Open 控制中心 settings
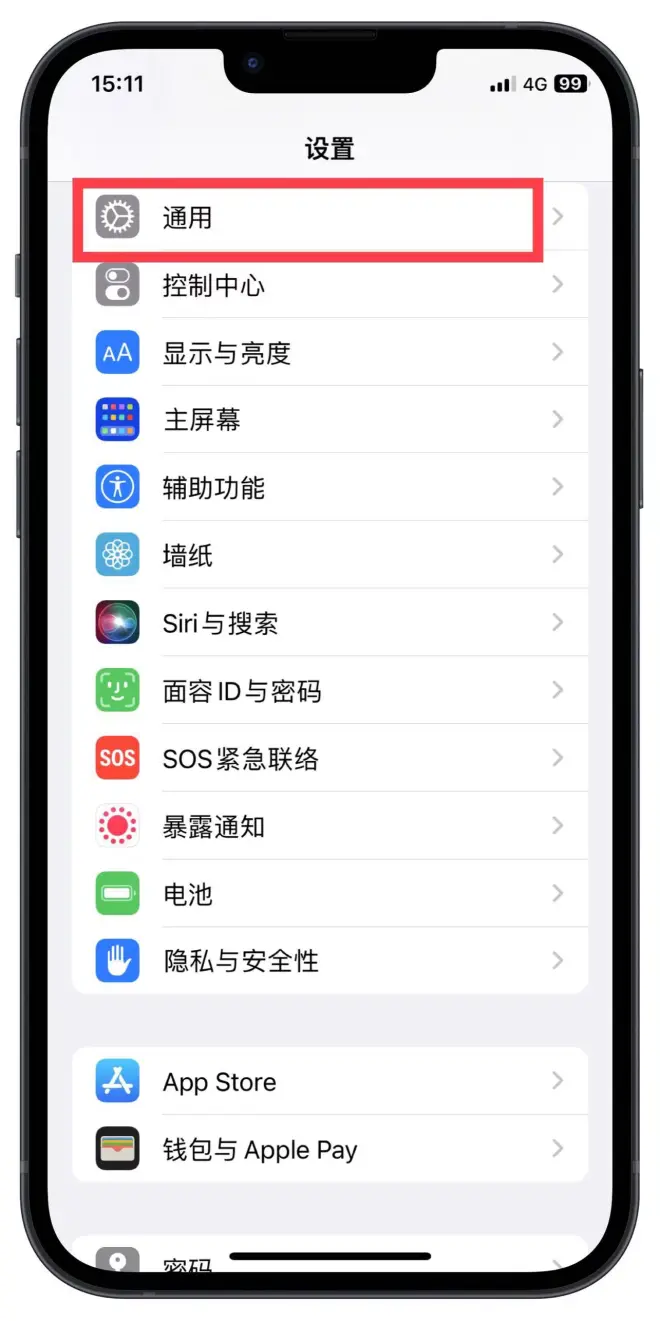Image resolution: width=660 pixels, height=1321 pixels. [330, 285]
